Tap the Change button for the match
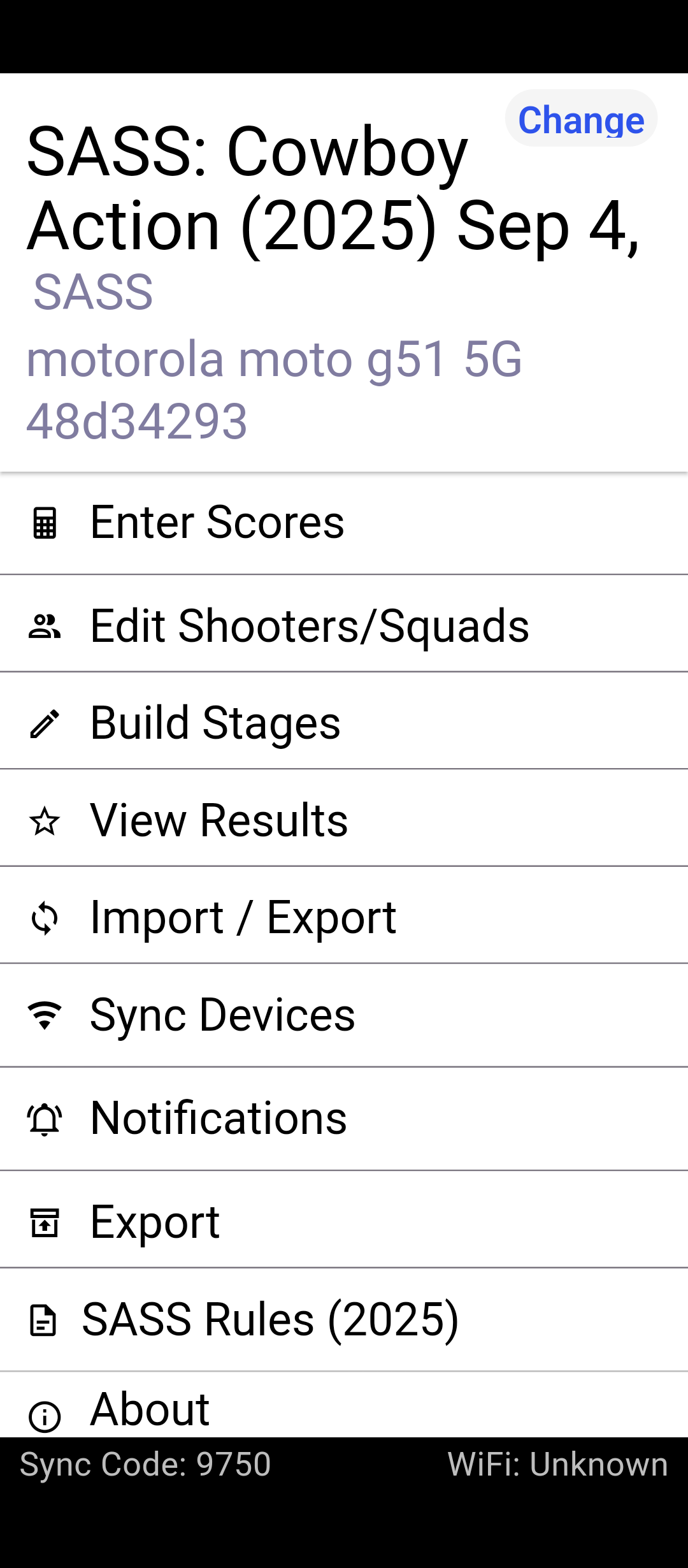This screenshot has height=1568, width=688. pyautogui.click(x=581, y=119)
